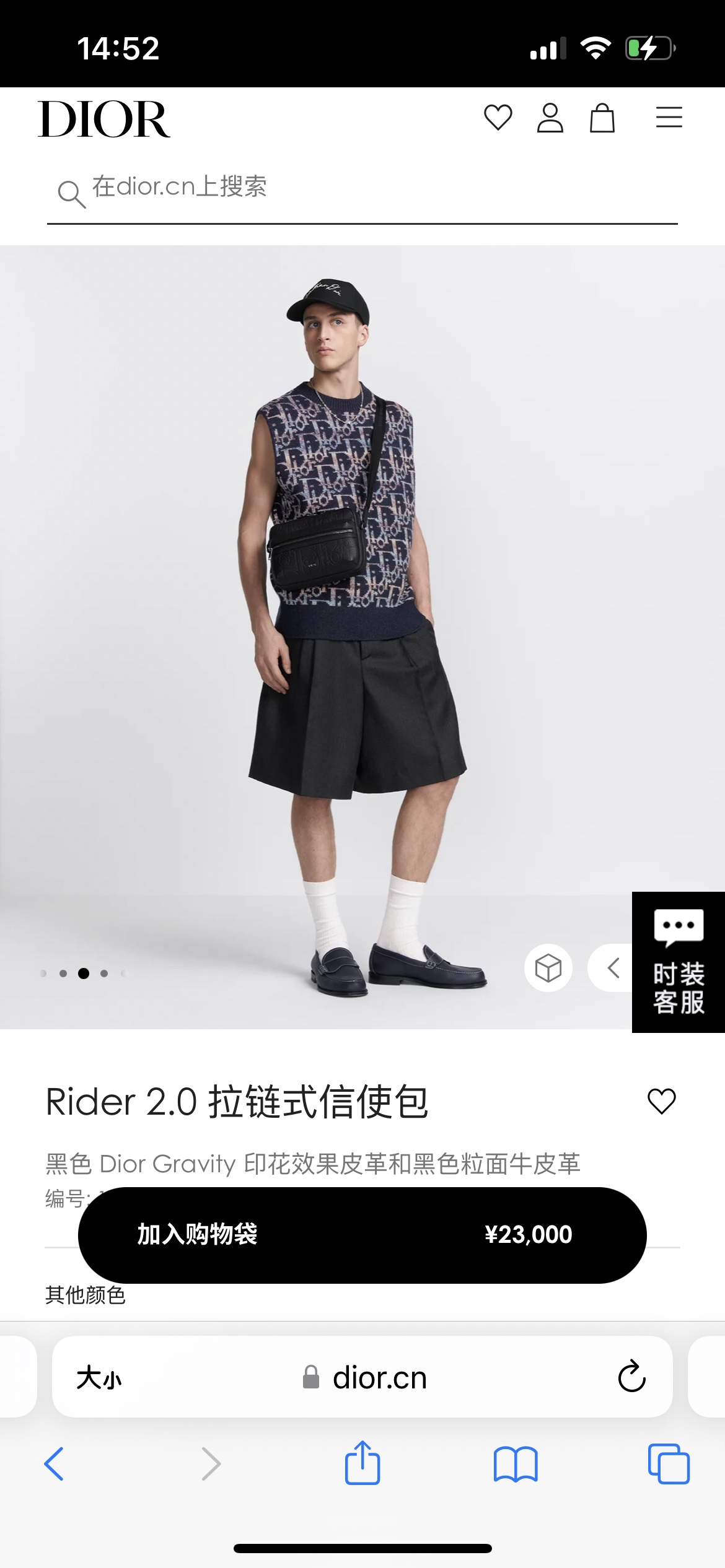Show all open Safari tabs
725x1568 pixels.
click(669, 1464)
